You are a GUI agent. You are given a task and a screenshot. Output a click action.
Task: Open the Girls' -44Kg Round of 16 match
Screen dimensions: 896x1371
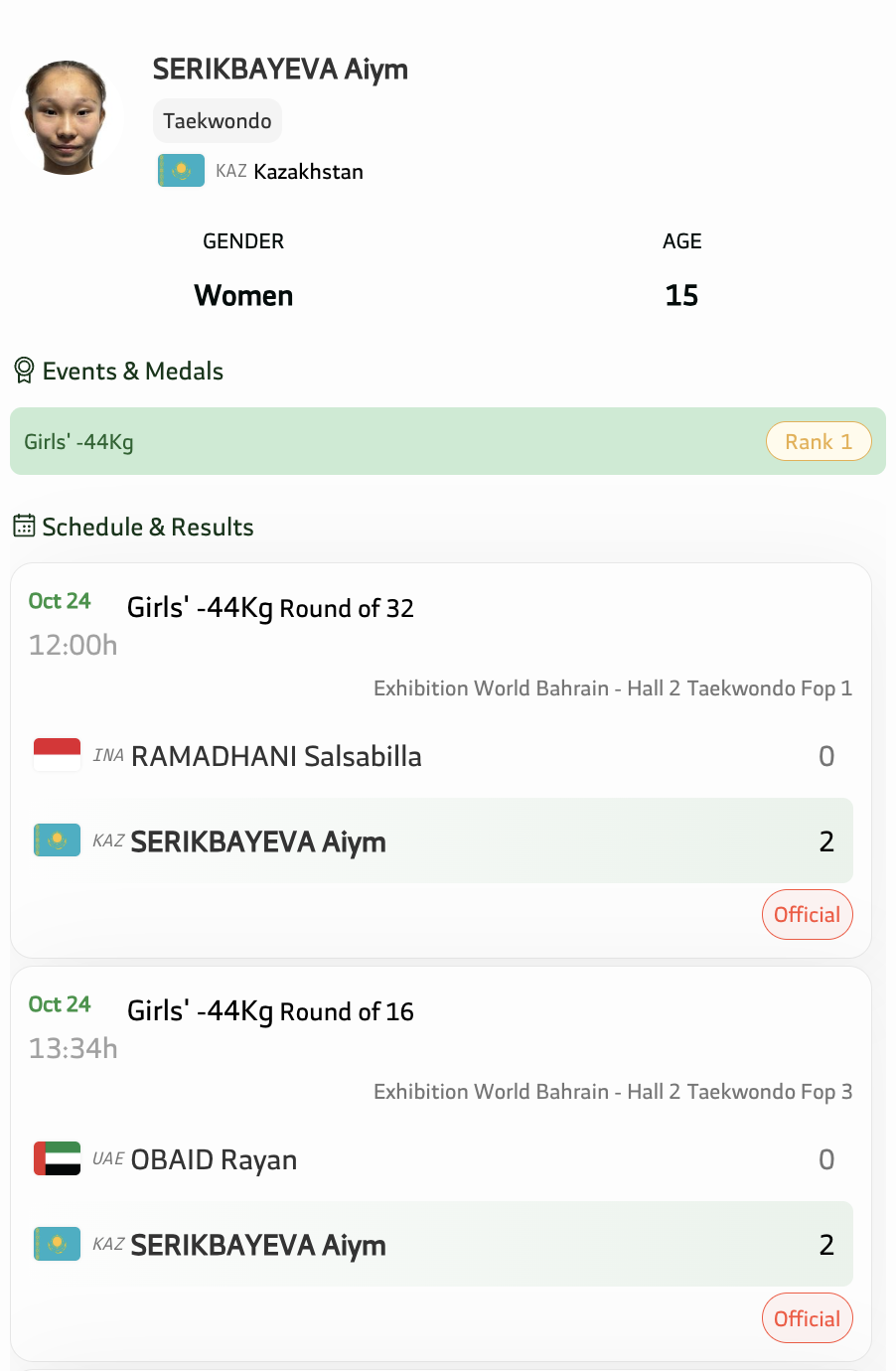tap(270, 1011)
